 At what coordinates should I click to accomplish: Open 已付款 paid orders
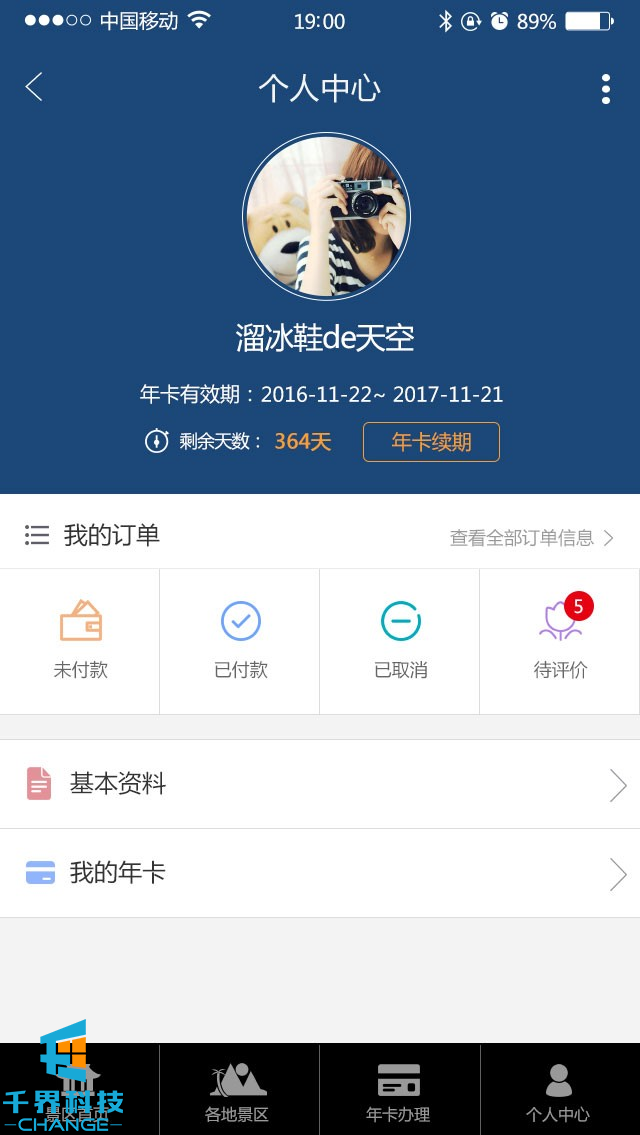click(240, 641)
